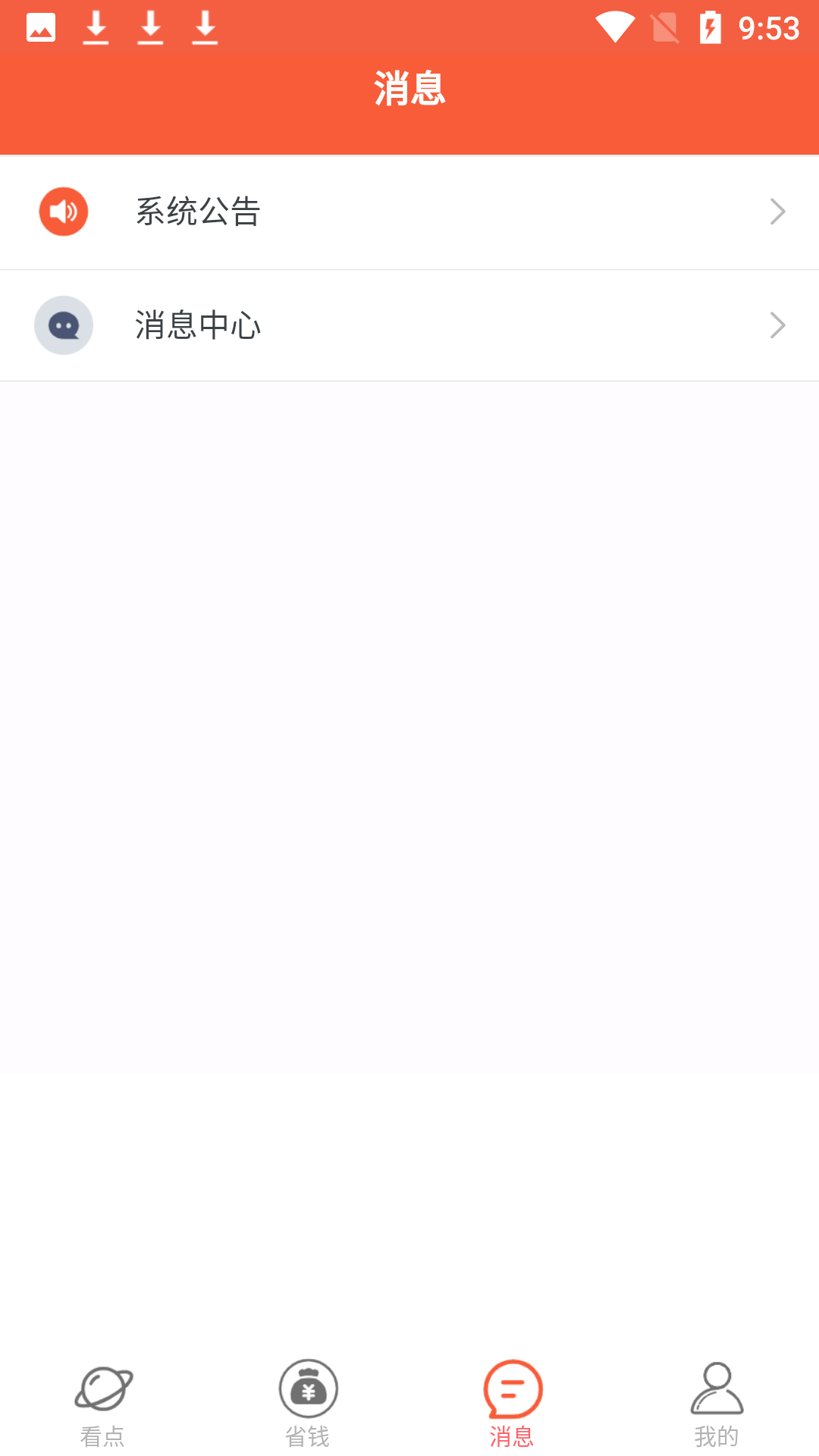Image resolution: width=819 pixels, height=1456 pixels.
Task: Tap the gallery icon in status bar
Action: 41,27
